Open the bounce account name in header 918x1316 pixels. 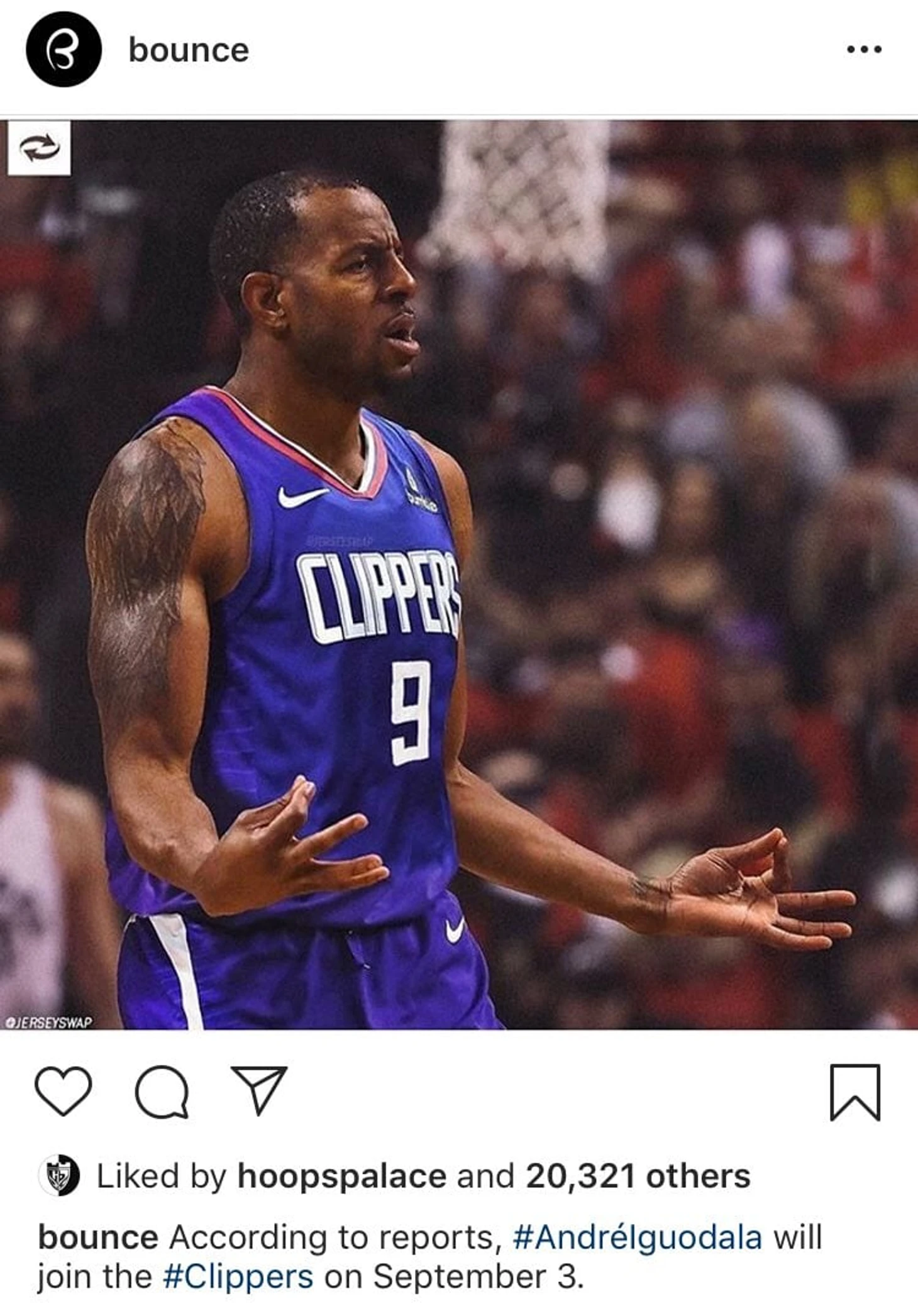pos(189,50)
